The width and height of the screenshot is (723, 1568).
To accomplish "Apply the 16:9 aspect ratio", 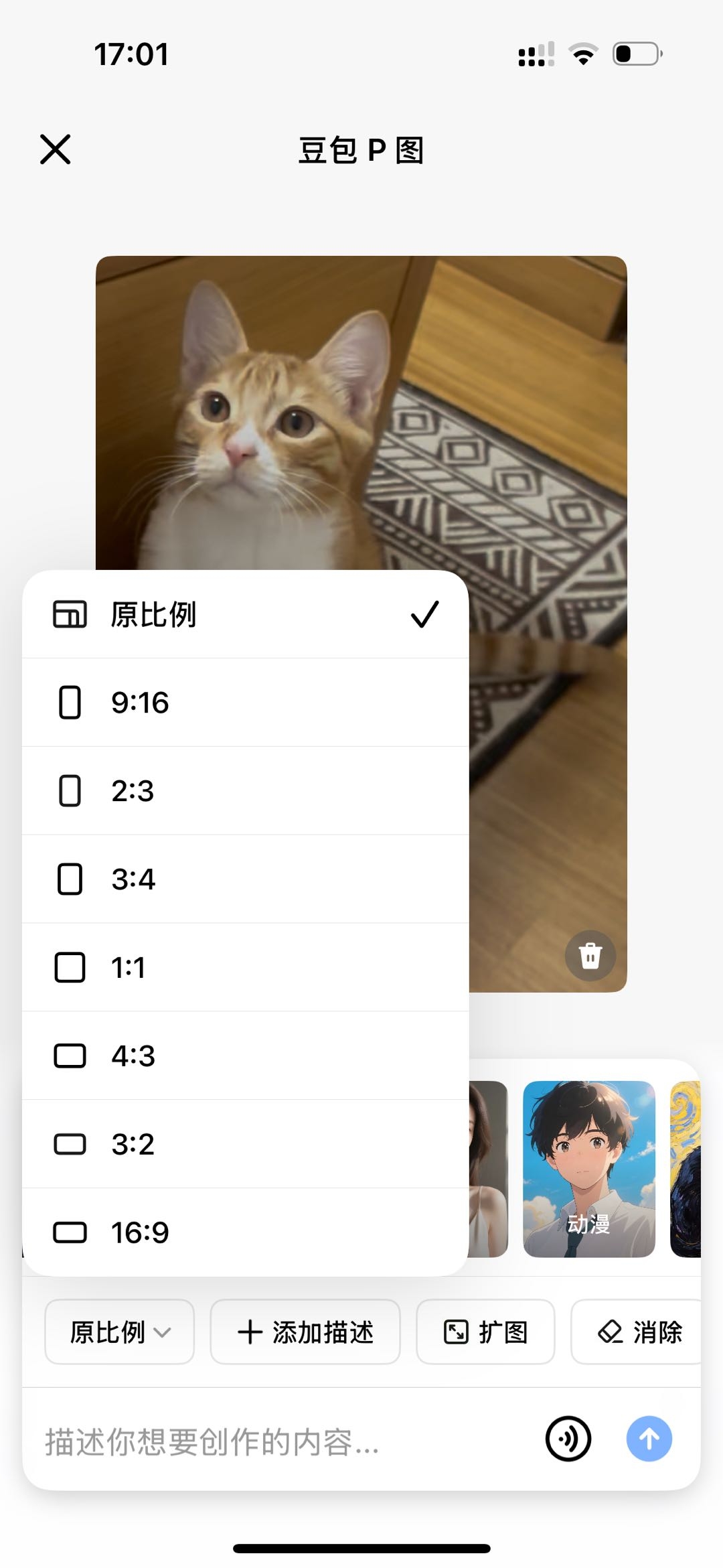I will click(x=245, y=1233).
